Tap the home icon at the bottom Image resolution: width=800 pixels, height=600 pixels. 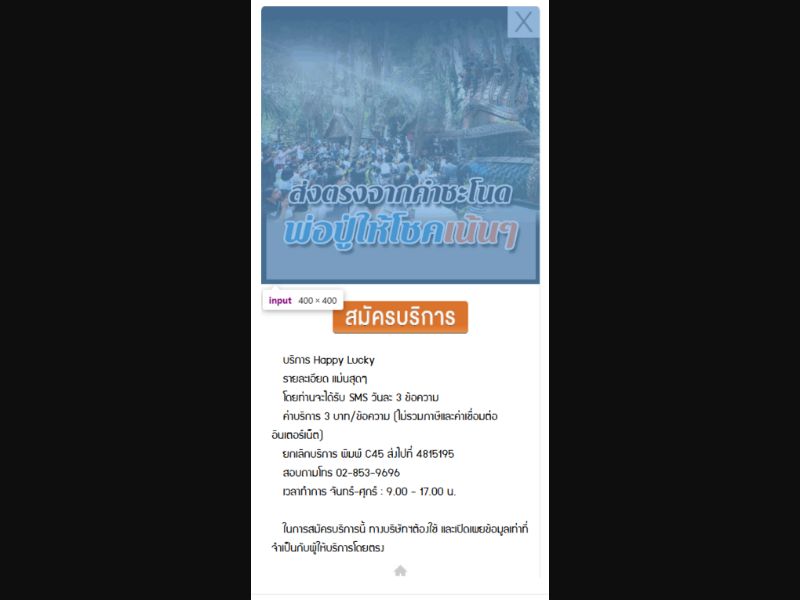(x=400, y=570)
